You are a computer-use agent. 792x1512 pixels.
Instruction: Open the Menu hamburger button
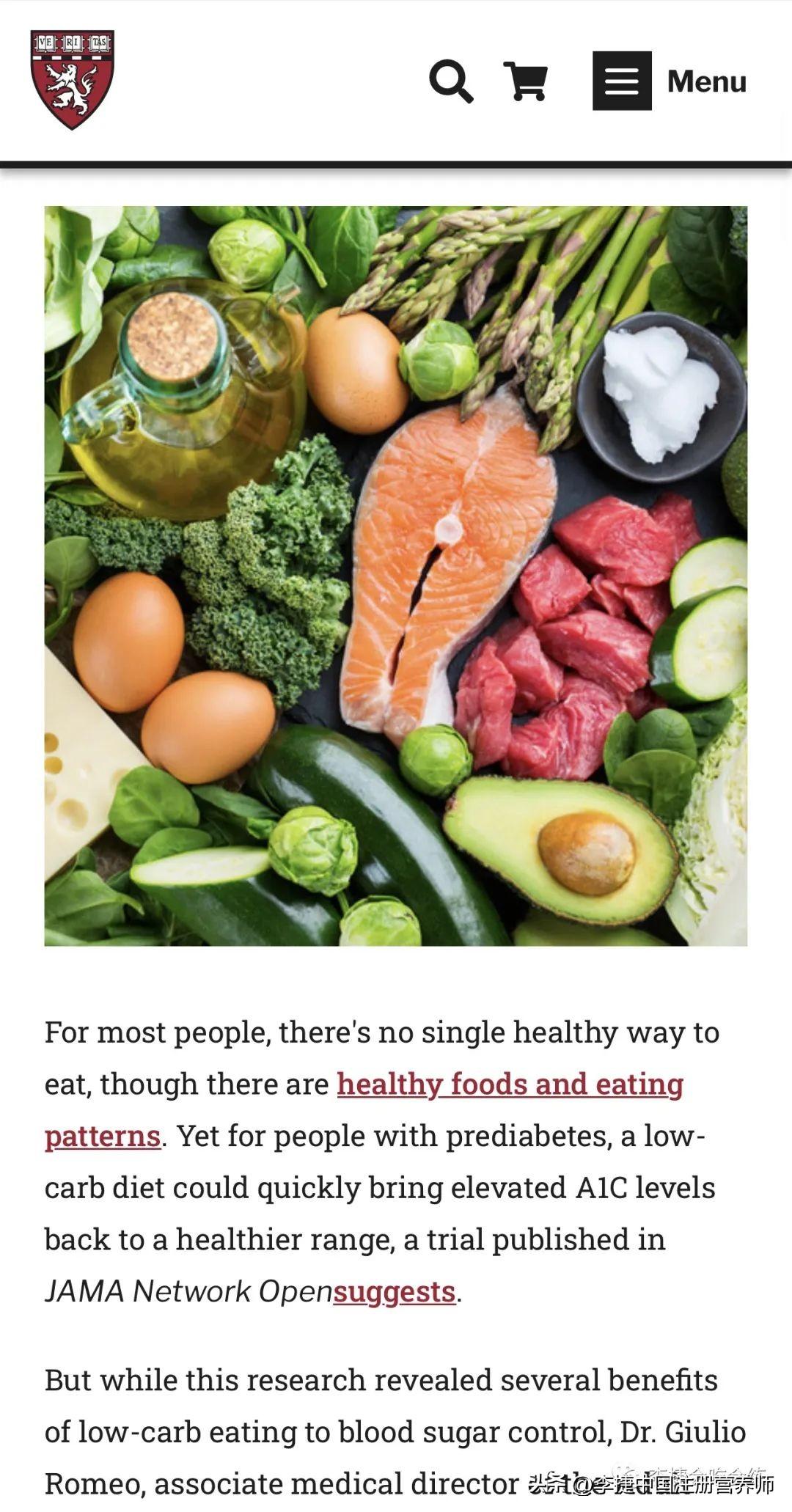[x=670, y=81]
